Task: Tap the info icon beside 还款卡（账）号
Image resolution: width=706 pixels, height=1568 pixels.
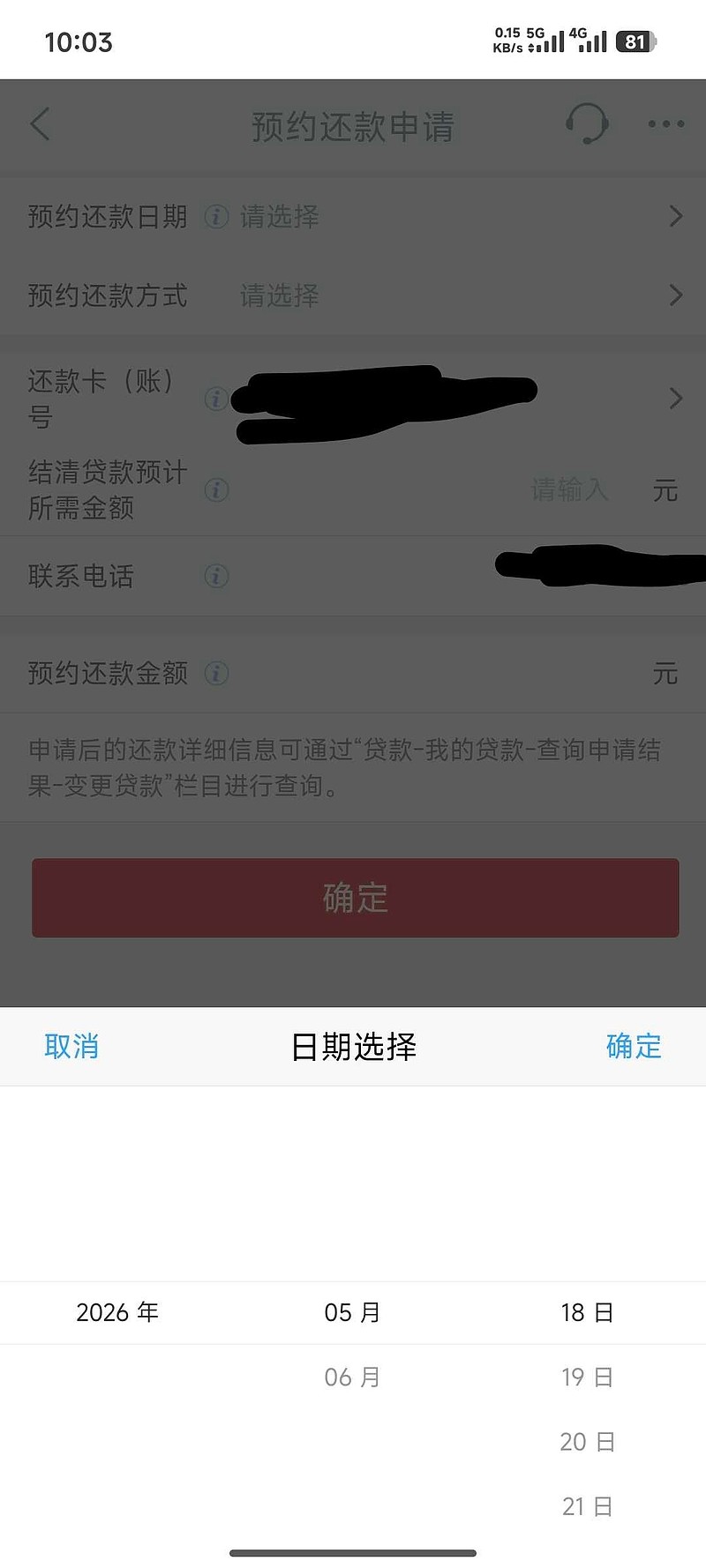Action: pyautogui.click(x=214, y=398)
